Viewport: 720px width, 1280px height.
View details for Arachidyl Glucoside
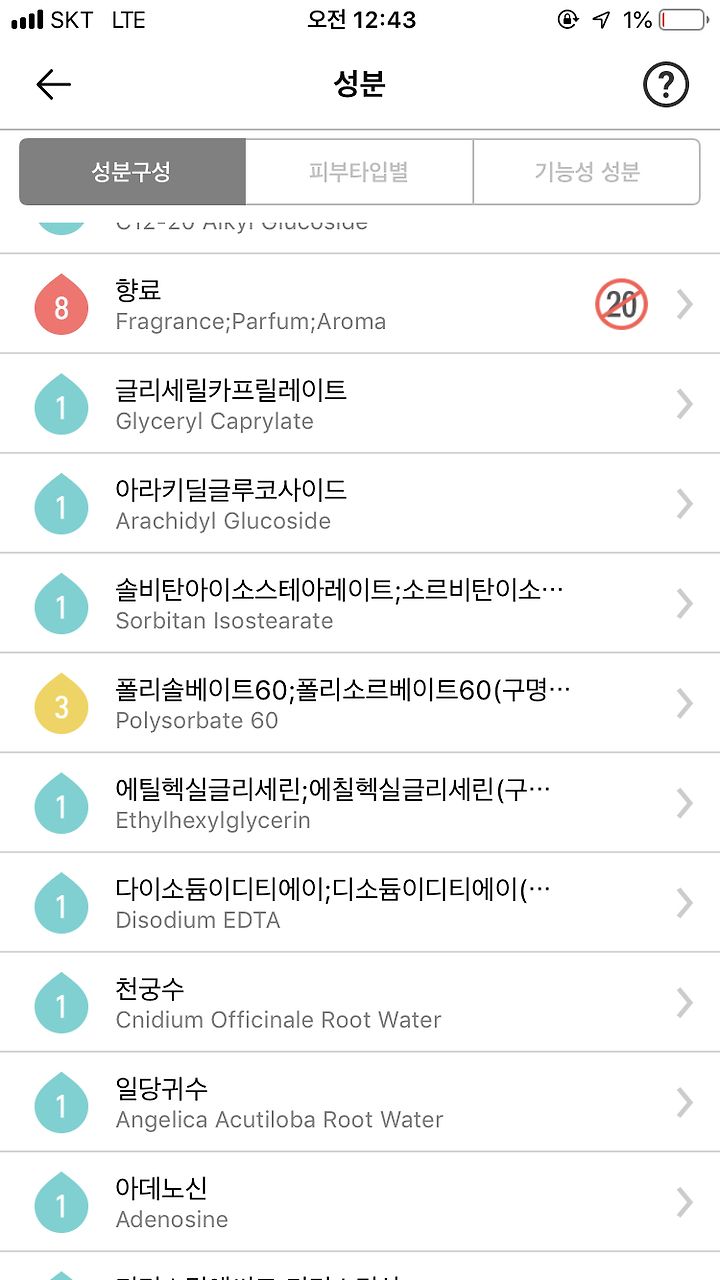(360, 503)
